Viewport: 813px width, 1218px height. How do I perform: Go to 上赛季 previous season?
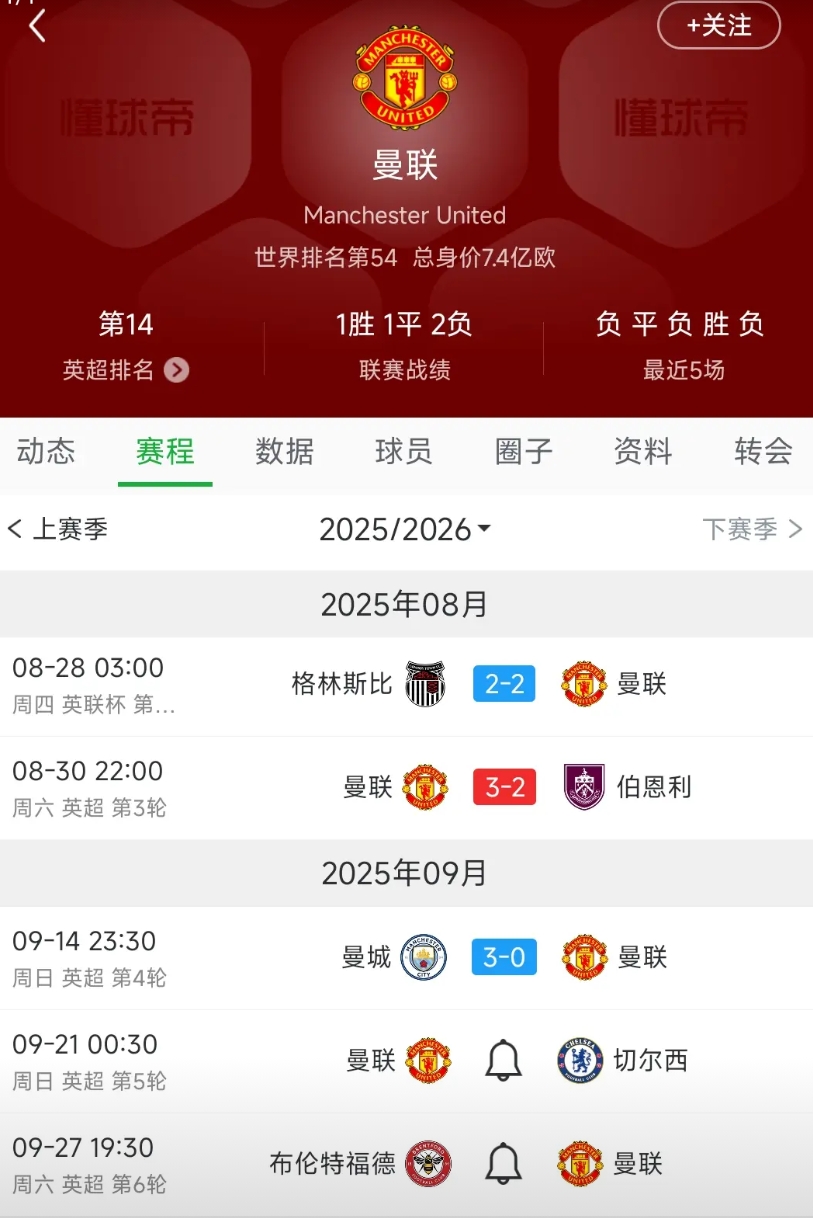[57, 529]
